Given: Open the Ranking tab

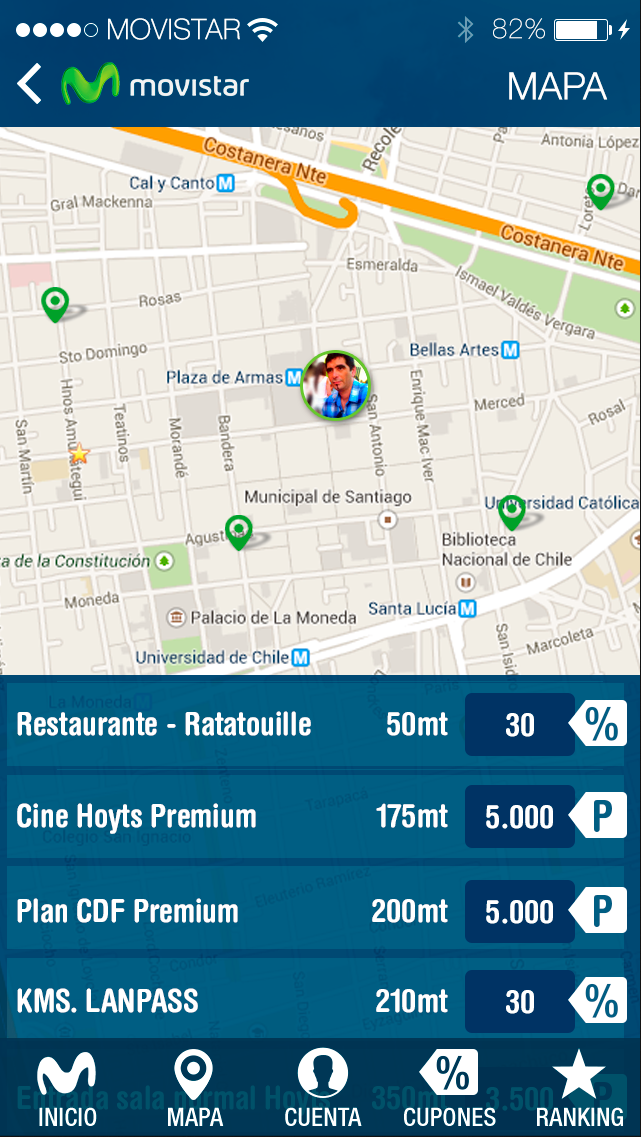Looking at the screenshot, I should (579, 1089).
